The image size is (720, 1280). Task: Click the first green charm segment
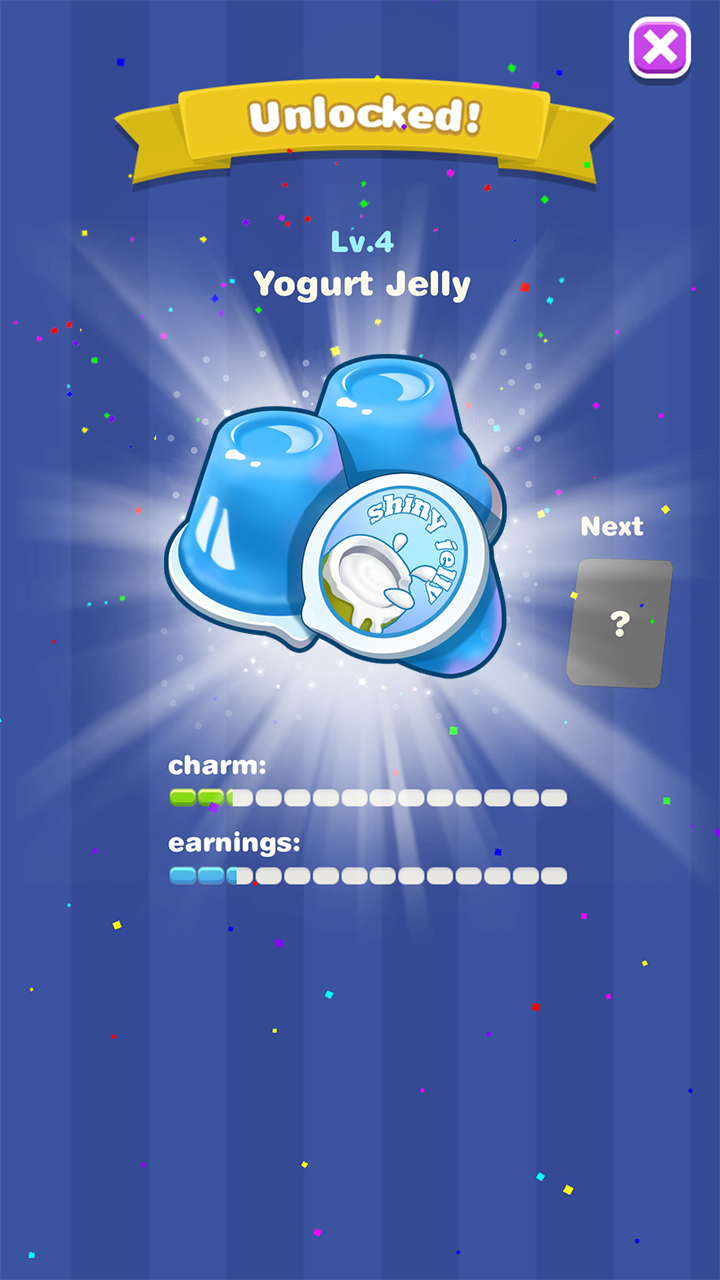tap(182, 797)
